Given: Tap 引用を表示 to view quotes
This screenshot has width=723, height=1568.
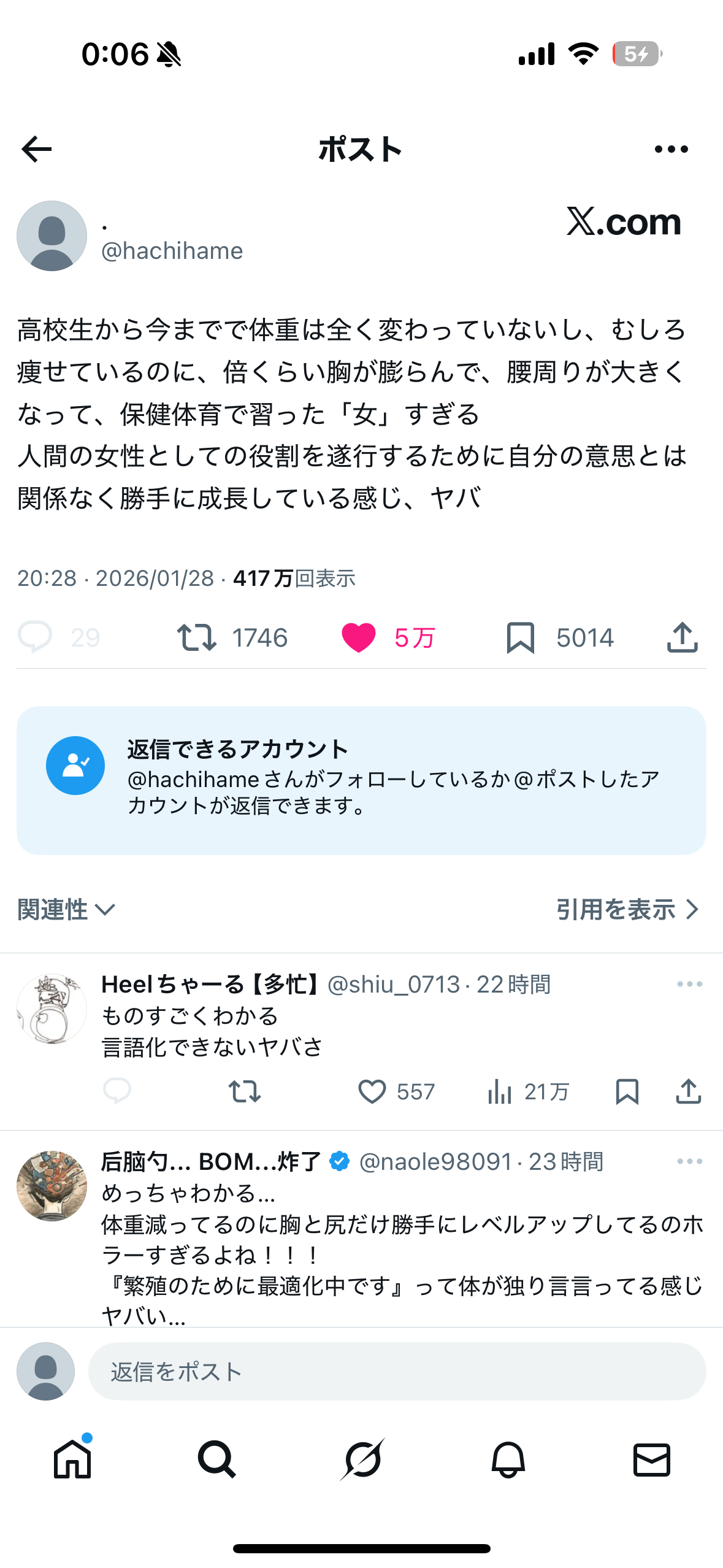Looking at the screenshot, I should (x=627, y=909).
